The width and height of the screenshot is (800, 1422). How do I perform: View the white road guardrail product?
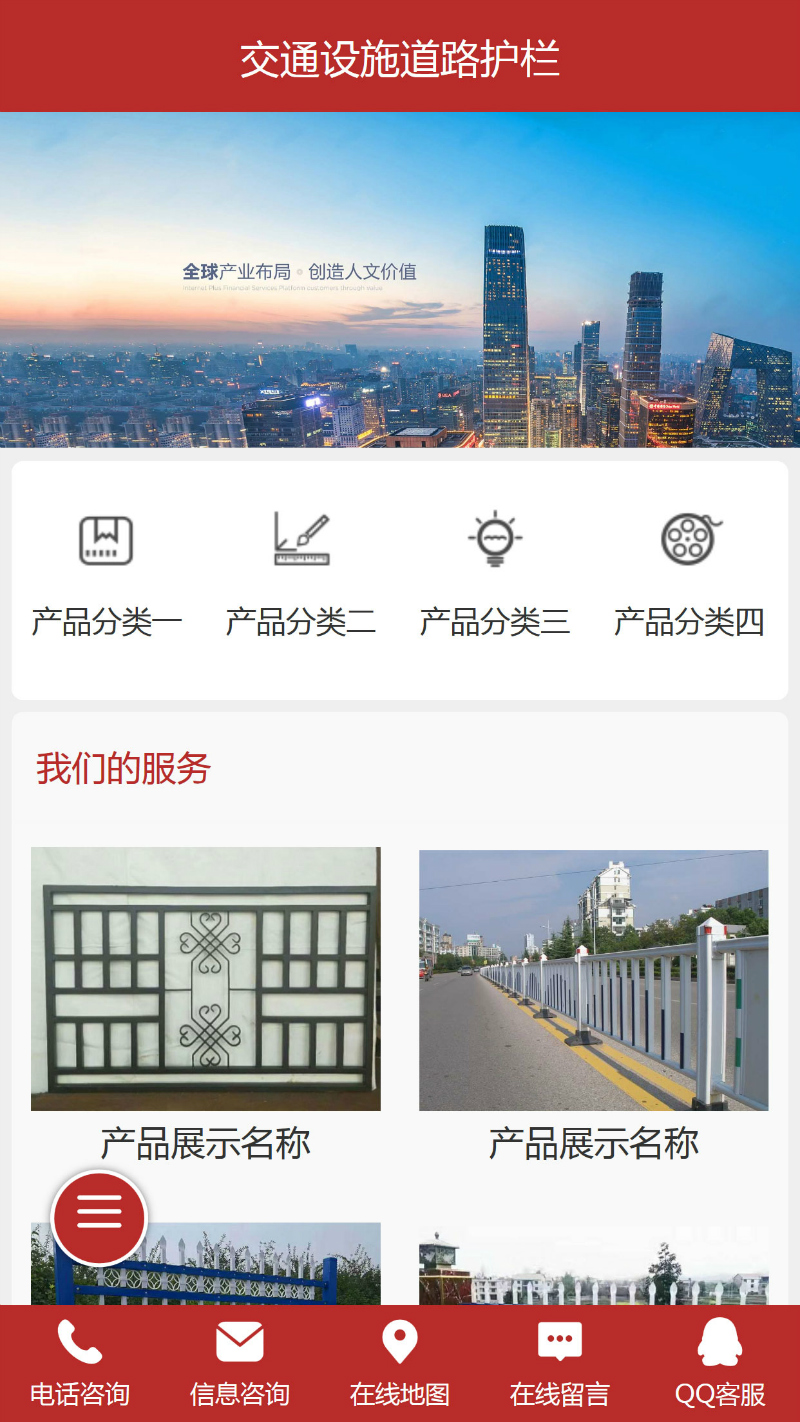[594, 980]
